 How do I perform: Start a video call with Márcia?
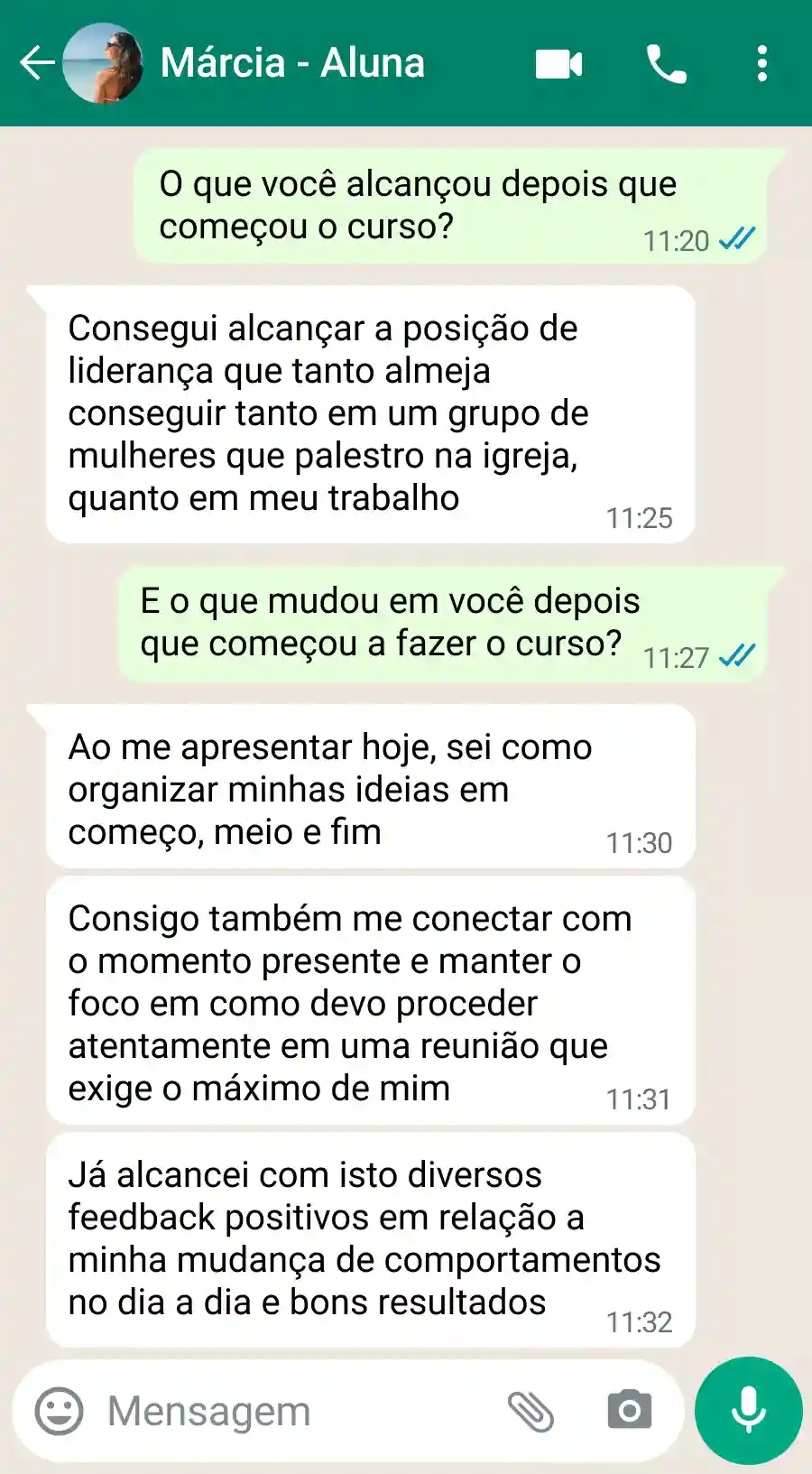click(x=558, y=63)
